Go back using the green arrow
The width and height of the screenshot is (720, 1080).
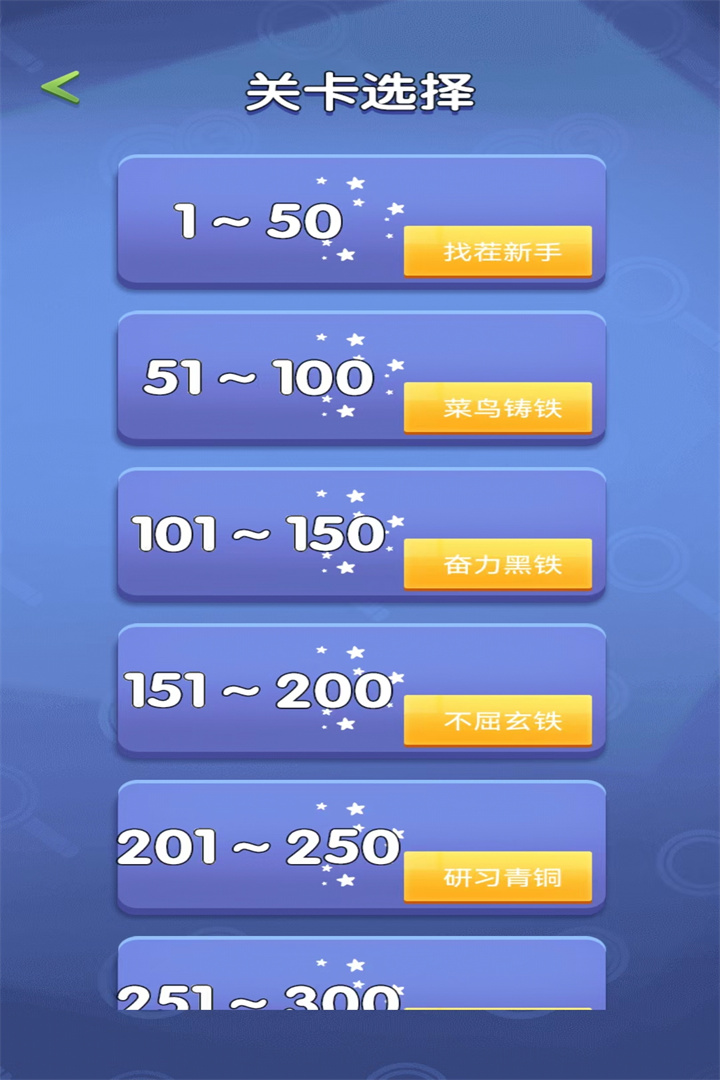tap(60, 88)
